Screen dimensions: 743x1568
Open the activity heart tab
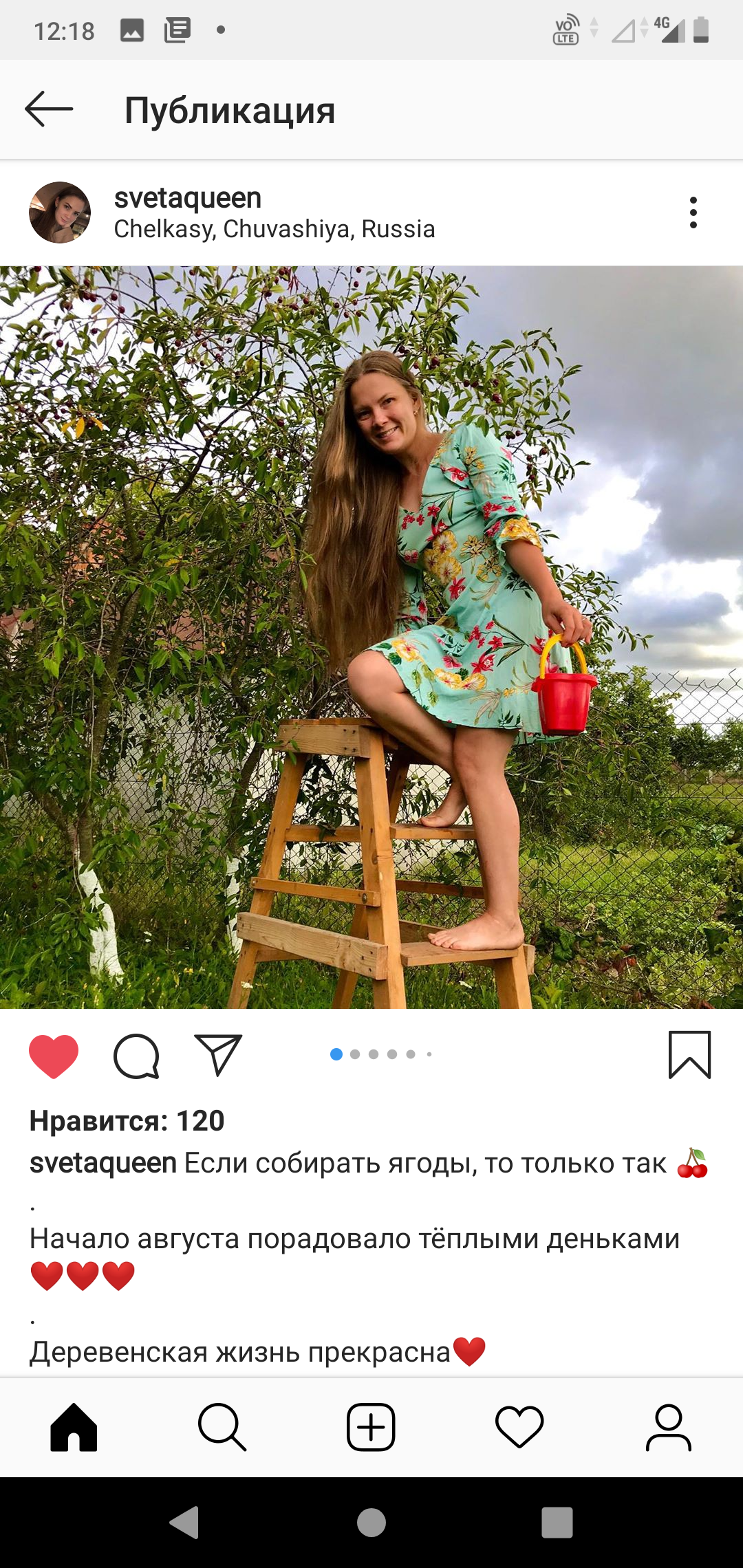pyautogui.click(x=519, y=1427)
